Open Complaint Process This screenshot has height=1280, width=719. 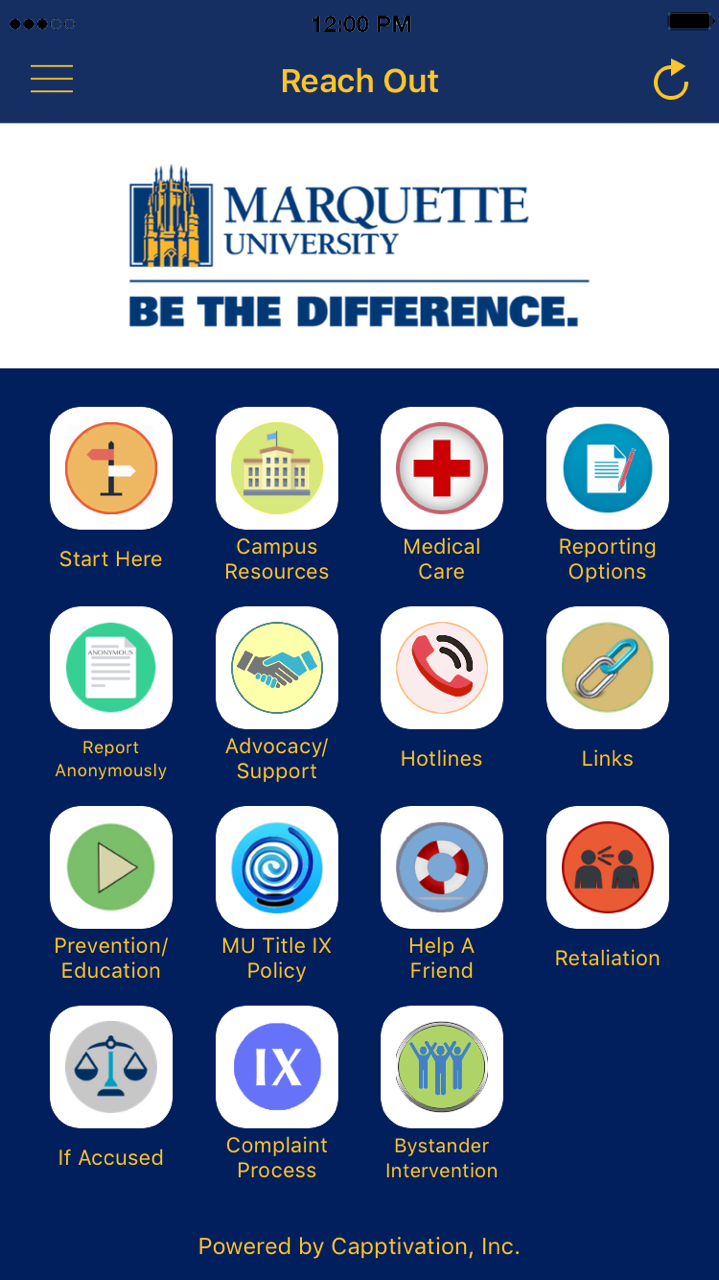pyautogui.click(x=277, y=1066)
